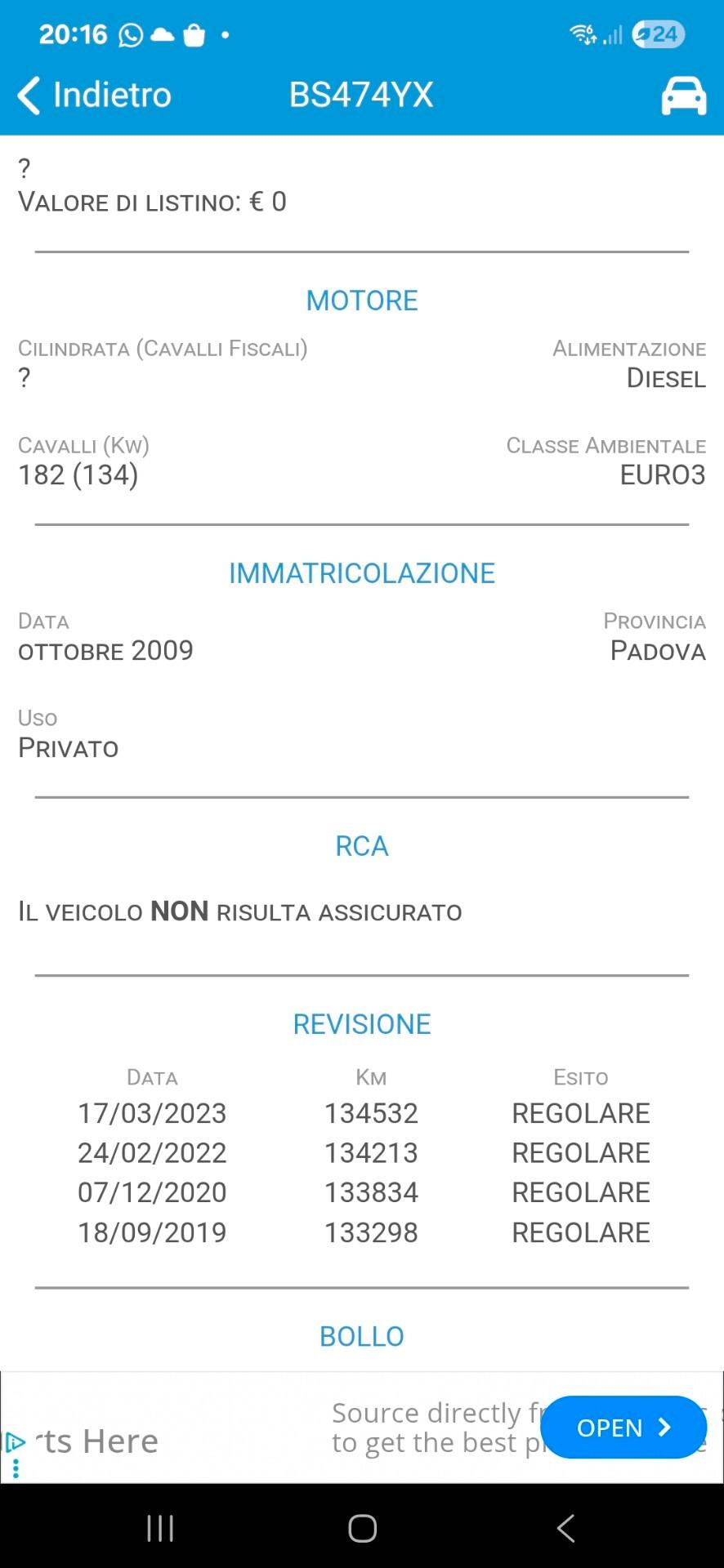Tap the signal strength bars indicator
Image resolution: width=724 pixels, height=1568 pixels.
(614, 34)
